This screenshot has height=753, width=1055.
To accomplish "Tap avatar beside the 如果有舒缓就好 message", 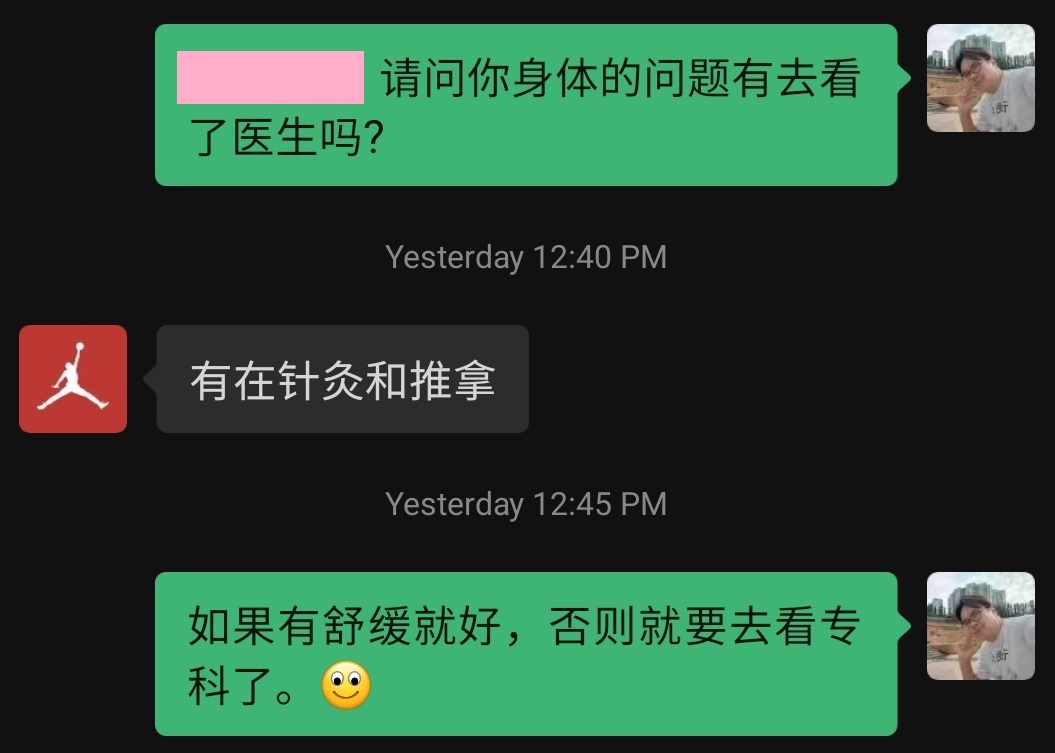I will click(980, 626).
